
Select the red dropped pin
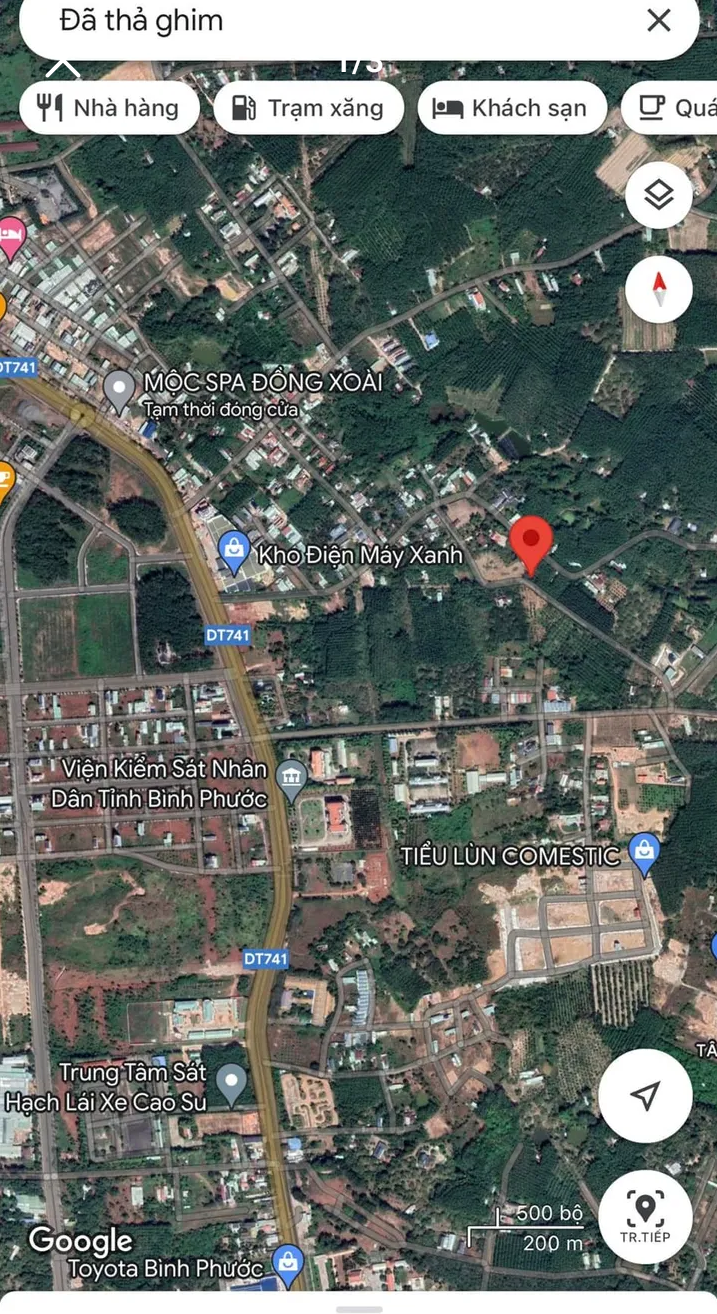point(531,543)
